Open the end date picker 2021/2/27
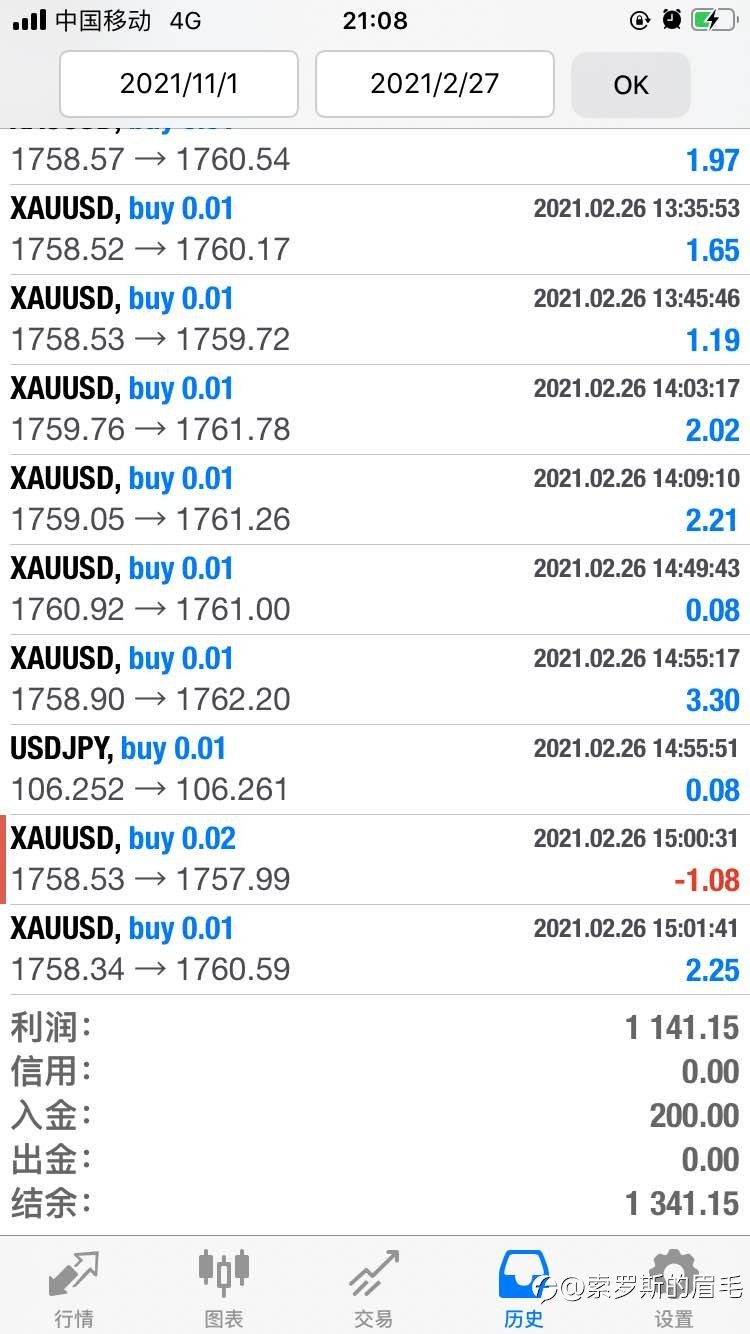 [x=435, y=84]
